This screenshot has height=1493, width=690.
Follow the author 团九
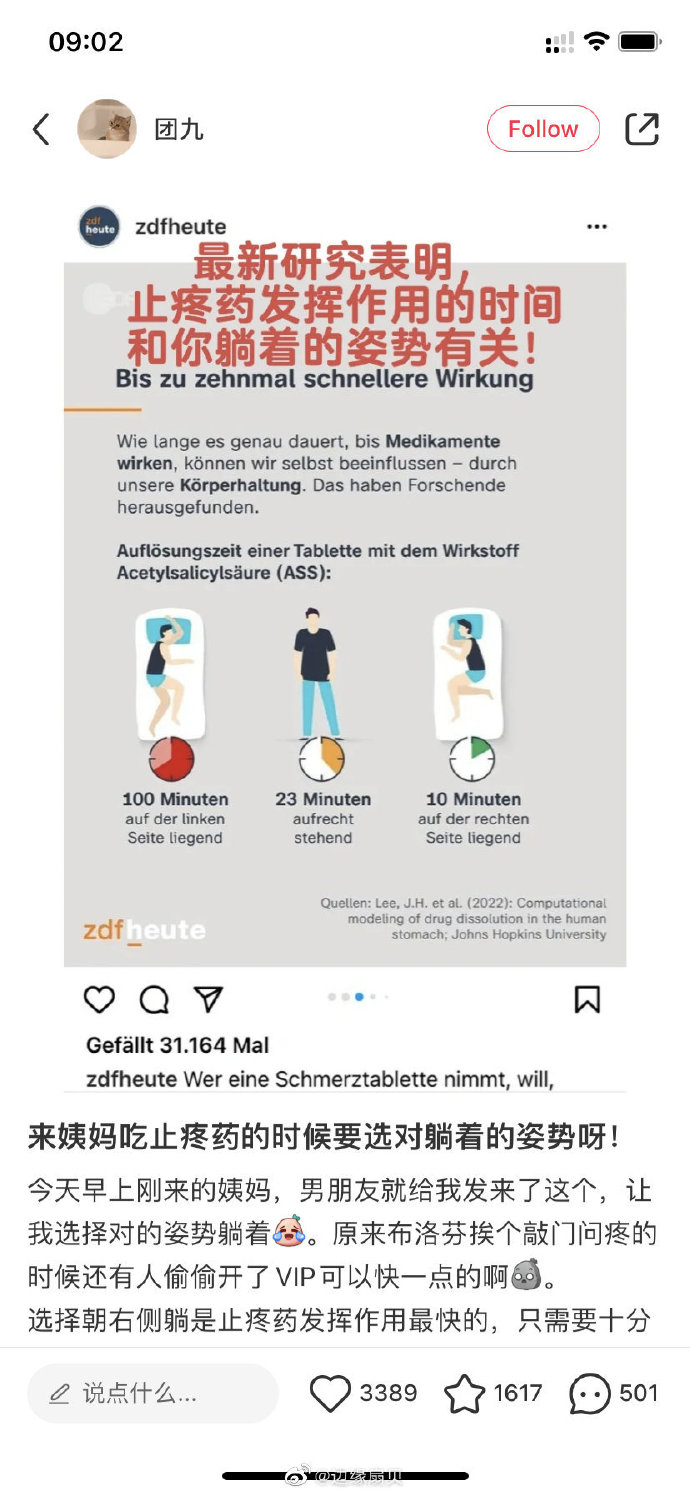tap(543, 129)
